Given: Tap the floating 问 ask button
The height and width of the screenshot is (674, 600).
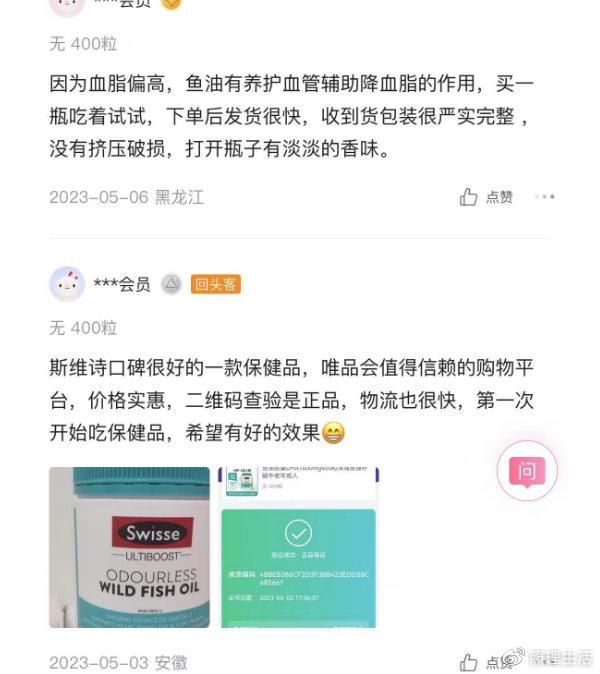Looking at the screenshot, I should pyautogui.click(x=526, y=471).
